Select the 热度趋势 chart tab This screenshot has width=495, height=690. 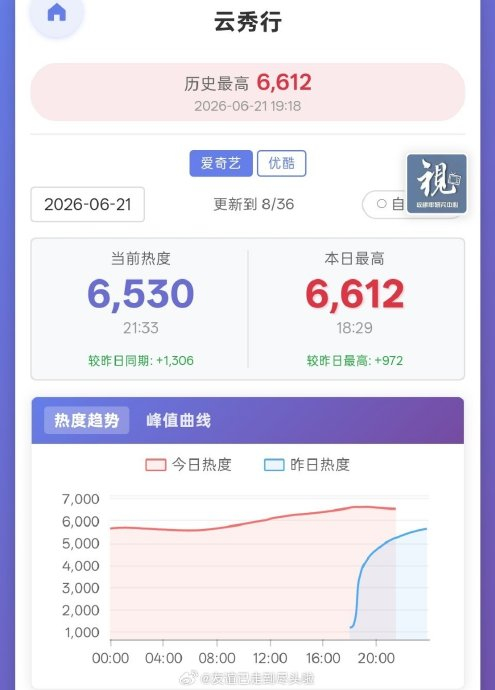coord(87,420)
